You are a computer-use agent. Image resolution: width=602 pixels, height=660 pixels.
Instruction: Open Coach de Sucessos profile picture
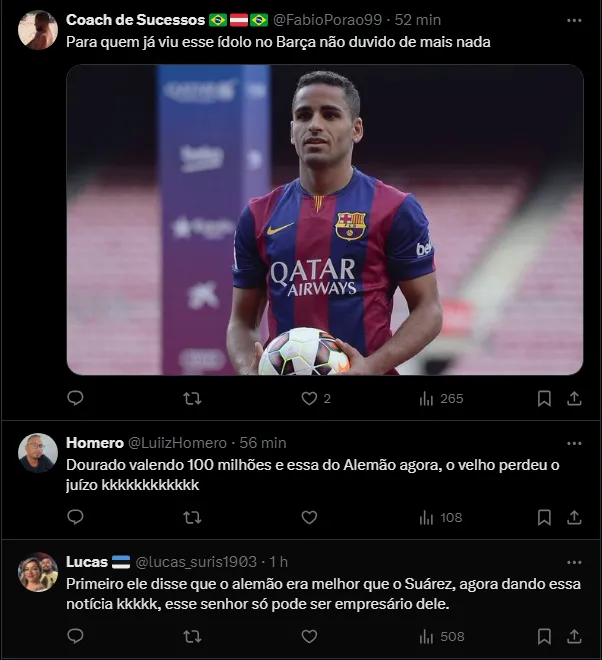[x=38, y=30]
